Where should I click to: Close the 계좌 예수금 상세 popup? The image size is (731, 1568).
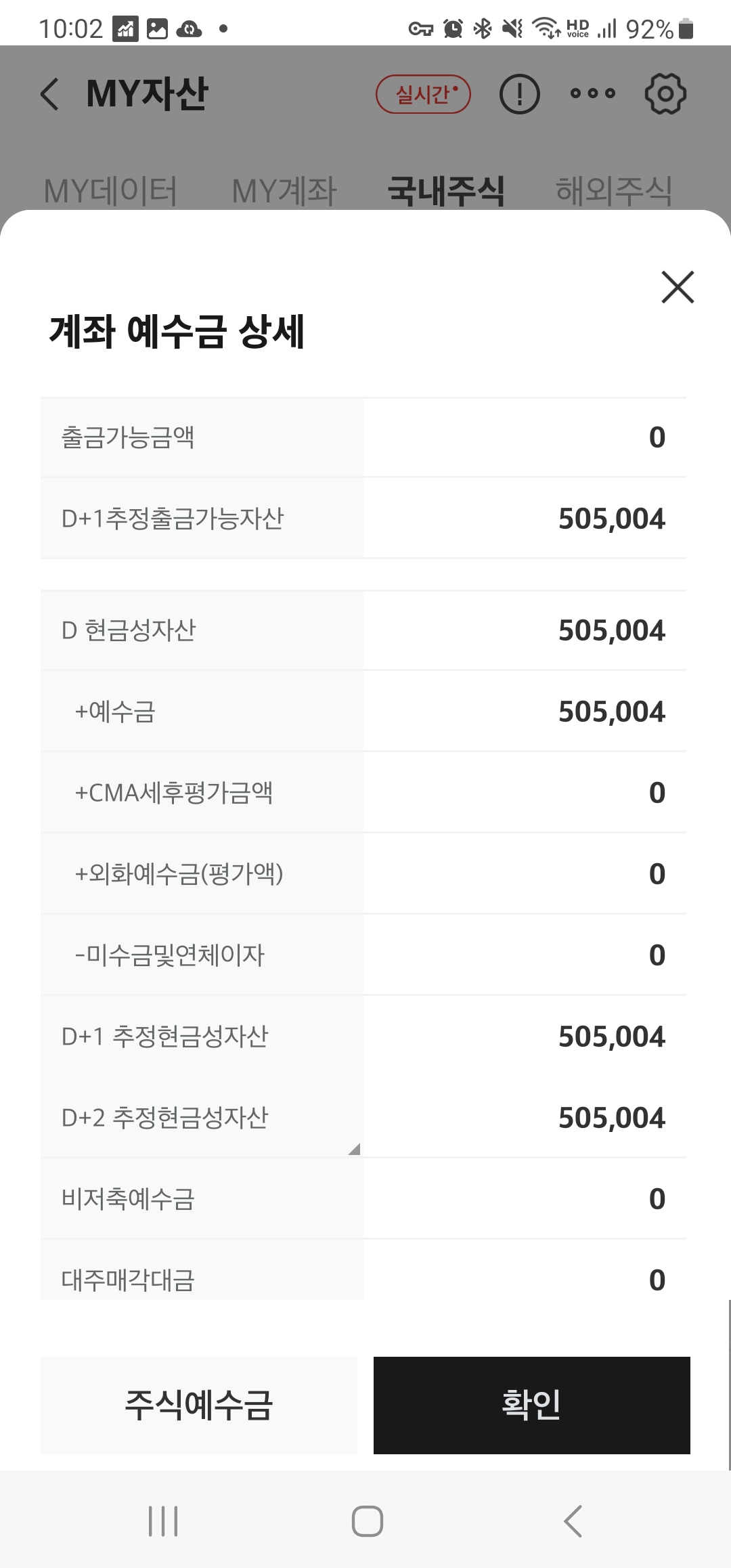coord(677,286)
